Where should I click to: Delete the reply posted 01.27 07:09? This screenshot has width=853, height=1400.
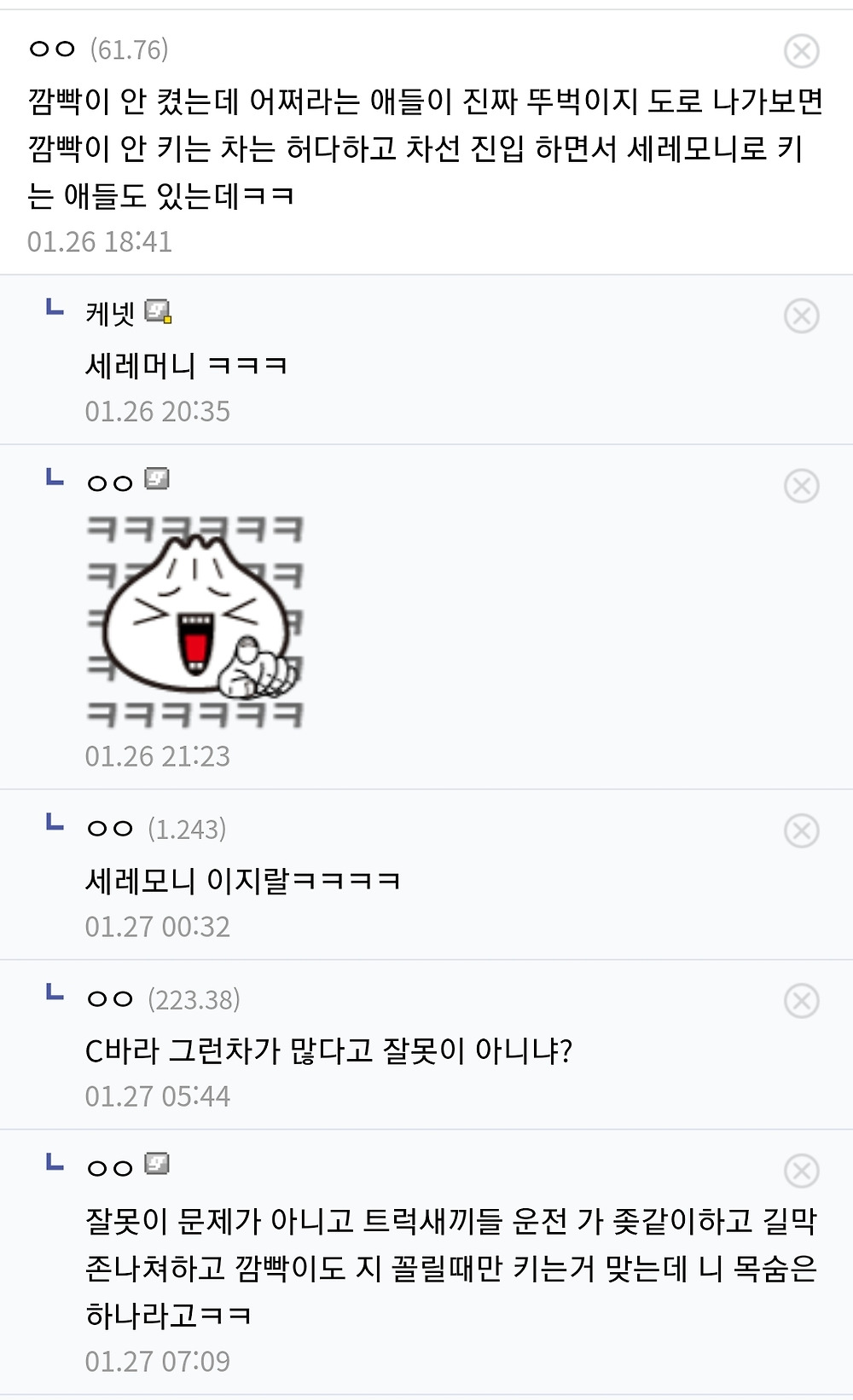(801, 1171)
